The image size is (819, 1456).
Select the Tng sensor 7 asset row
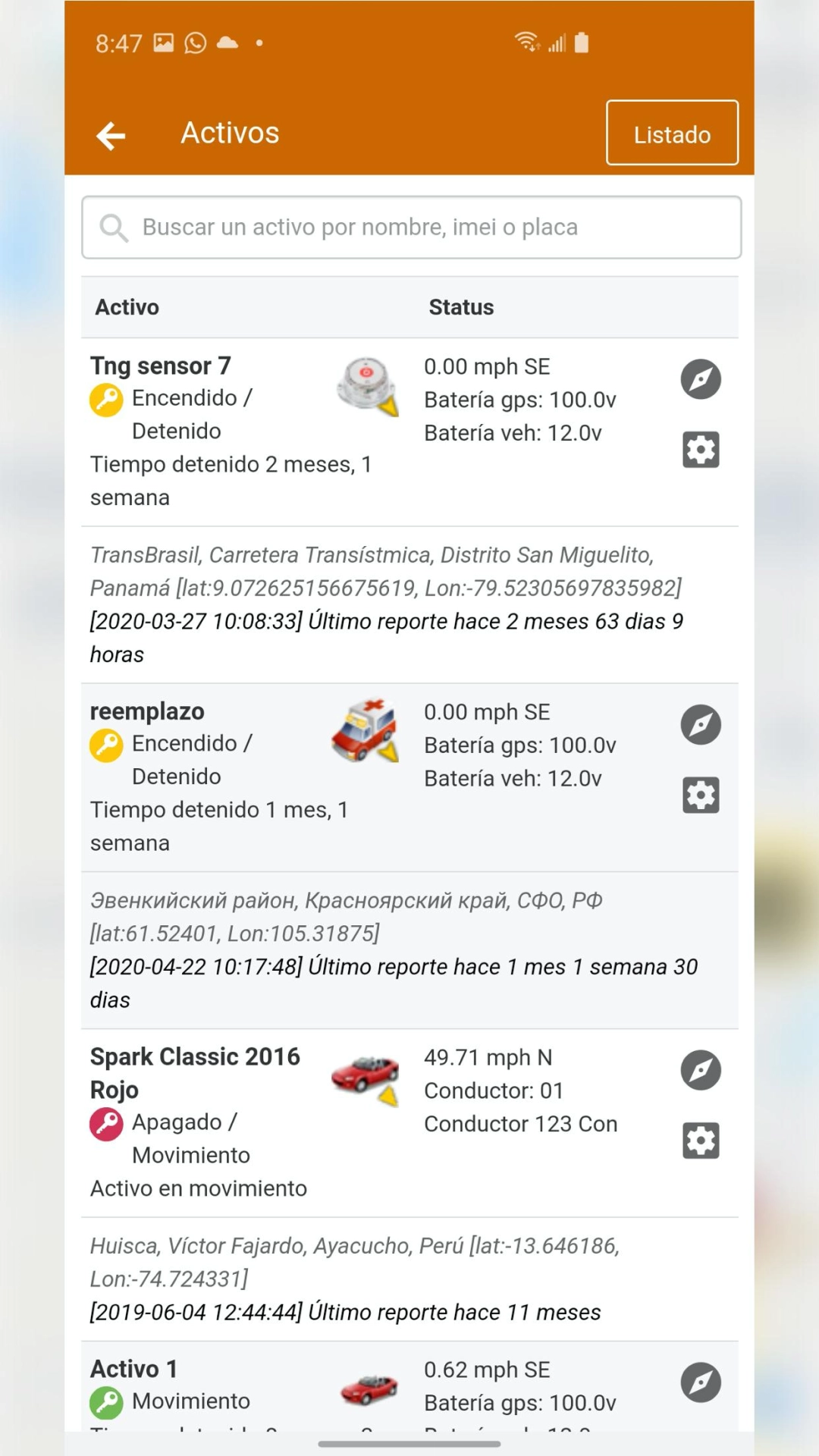(x=160, y=366)
